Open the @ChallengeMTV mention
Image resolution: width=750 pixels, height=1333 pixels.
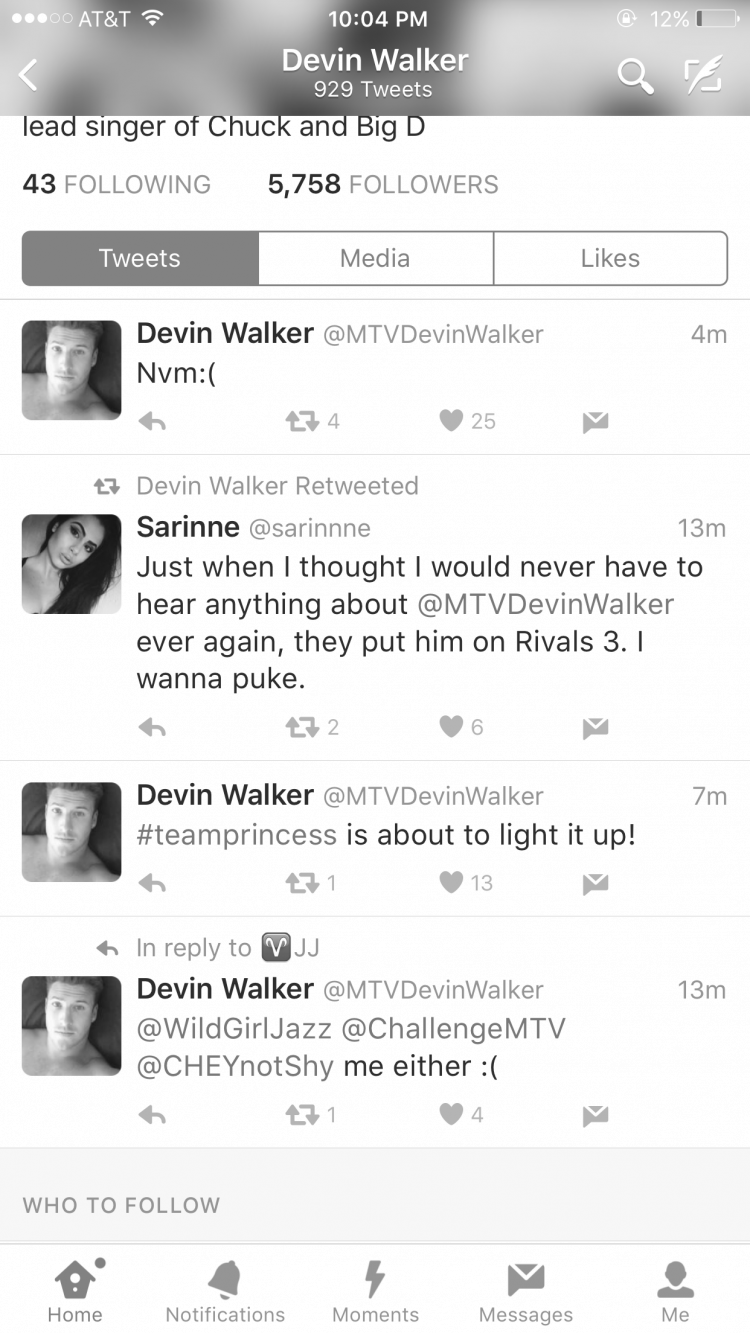pos(453,1028)
